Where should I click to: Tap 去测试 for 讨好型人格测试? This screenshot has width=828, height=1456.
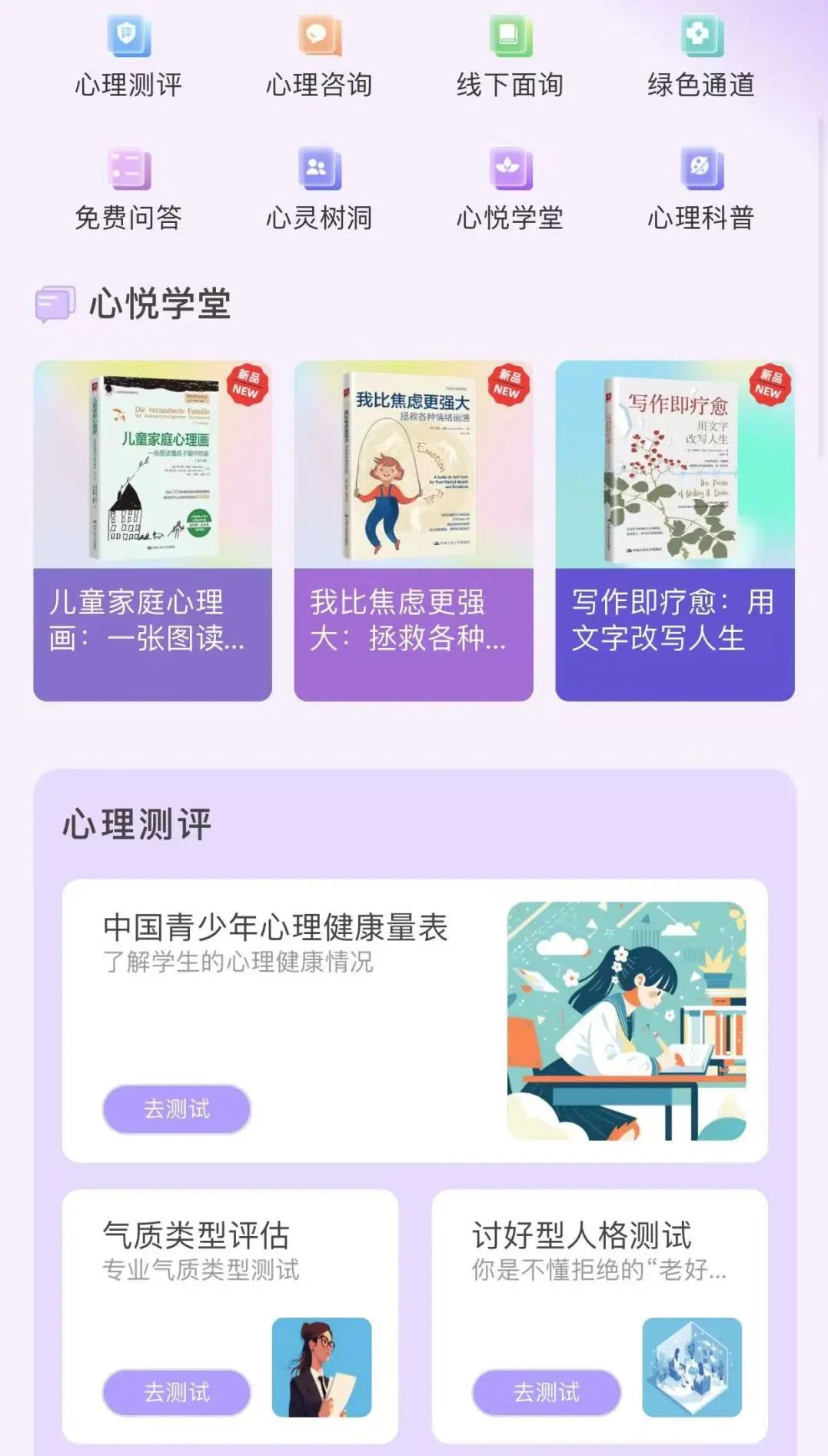click(x=547, y=1392)
